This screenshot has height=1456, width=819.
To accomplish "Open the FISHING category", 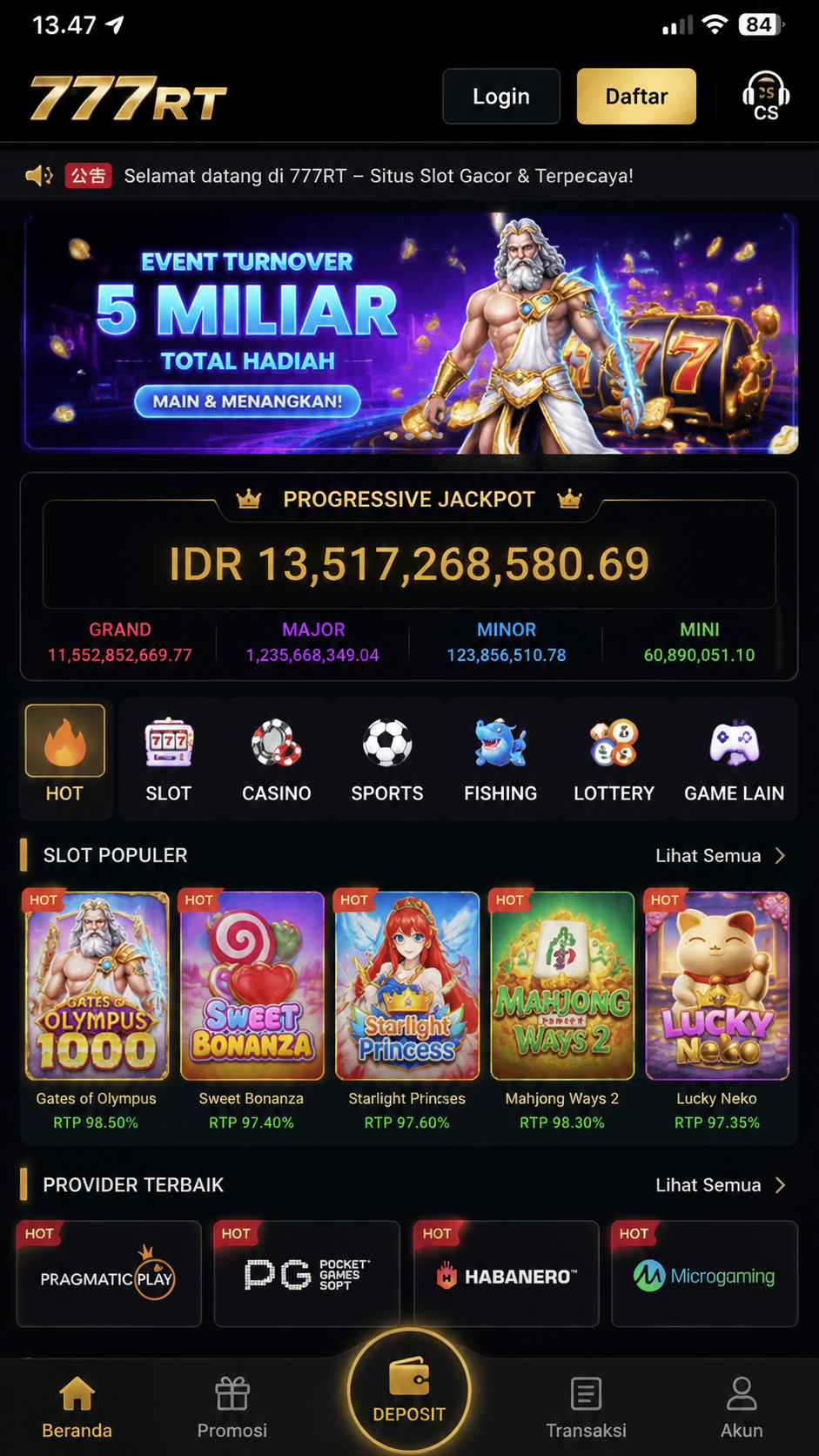I will click(x=500, y=759).
